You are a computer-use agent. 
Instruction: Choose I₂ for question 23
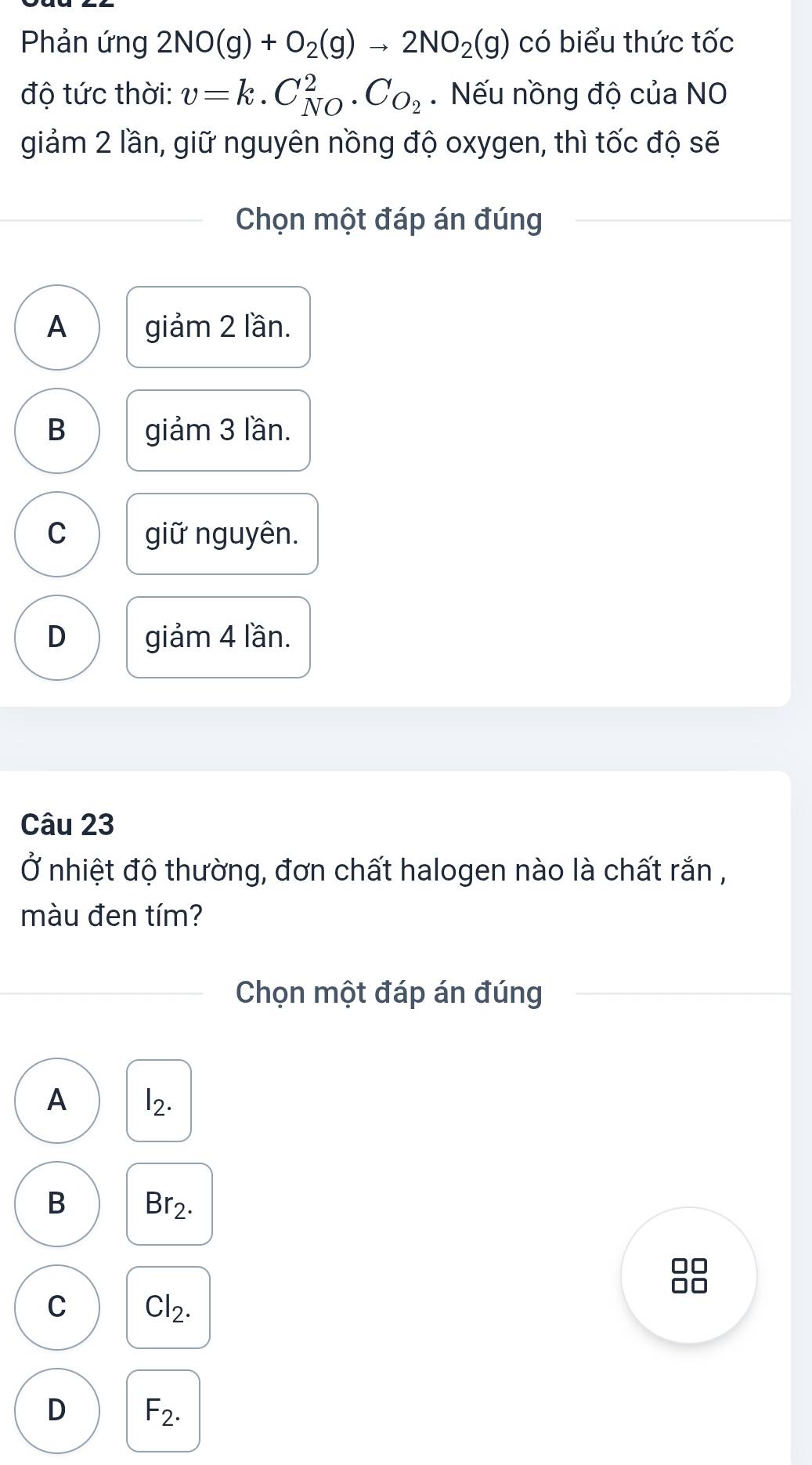point(159,1100)
